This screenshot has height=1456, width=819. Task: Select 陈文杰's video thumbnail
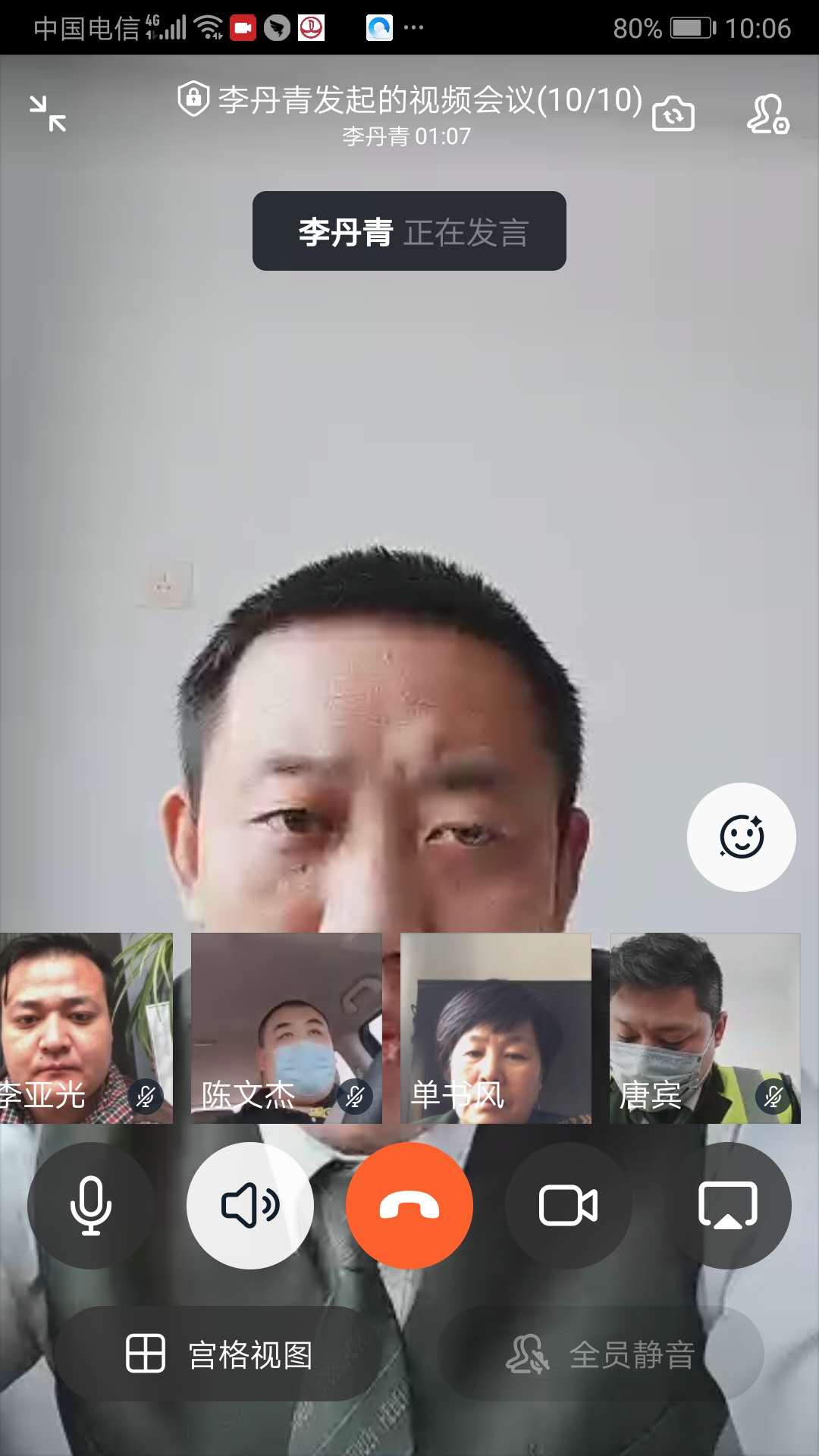286,1028
